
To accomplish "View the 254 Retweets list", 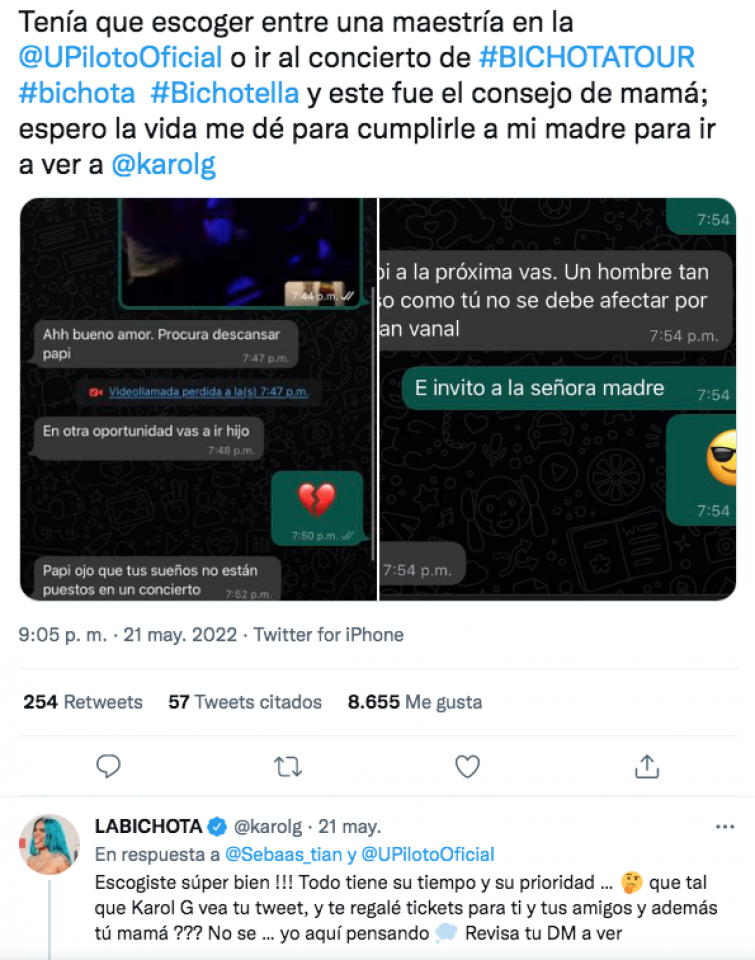I will [x=83, y=702].
